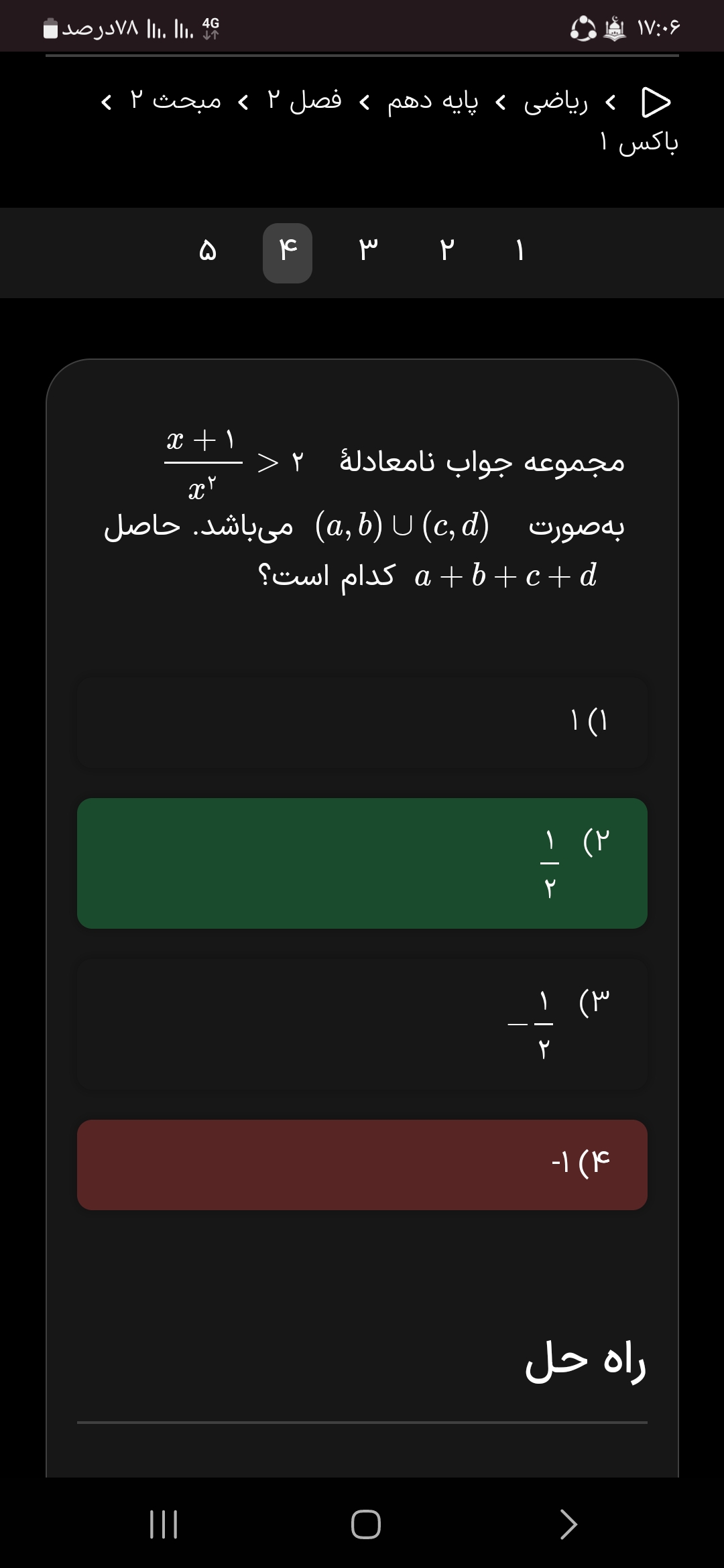Select the green answer option ۲) one half

click(362, 863)
